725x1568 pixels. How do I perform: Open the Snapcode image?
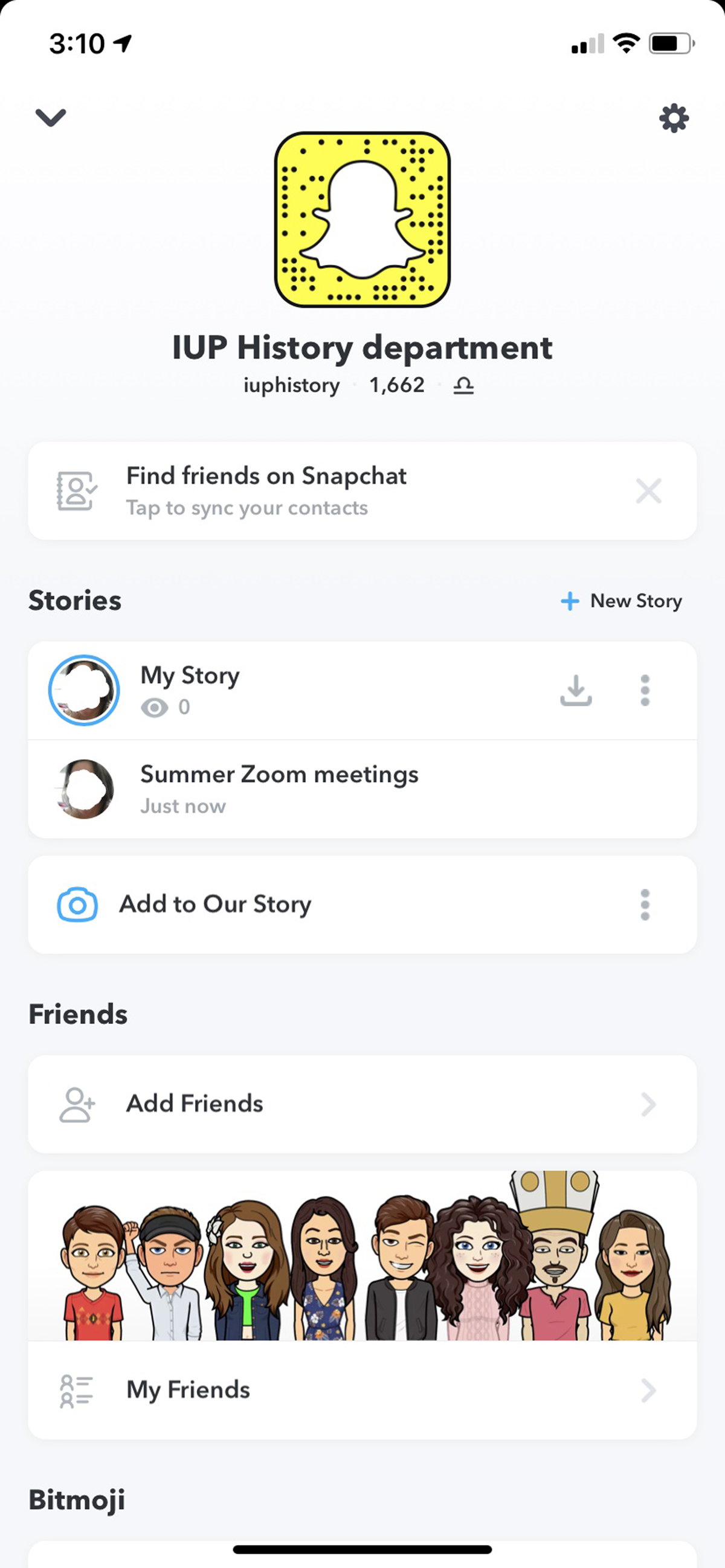tap(362, 220)
